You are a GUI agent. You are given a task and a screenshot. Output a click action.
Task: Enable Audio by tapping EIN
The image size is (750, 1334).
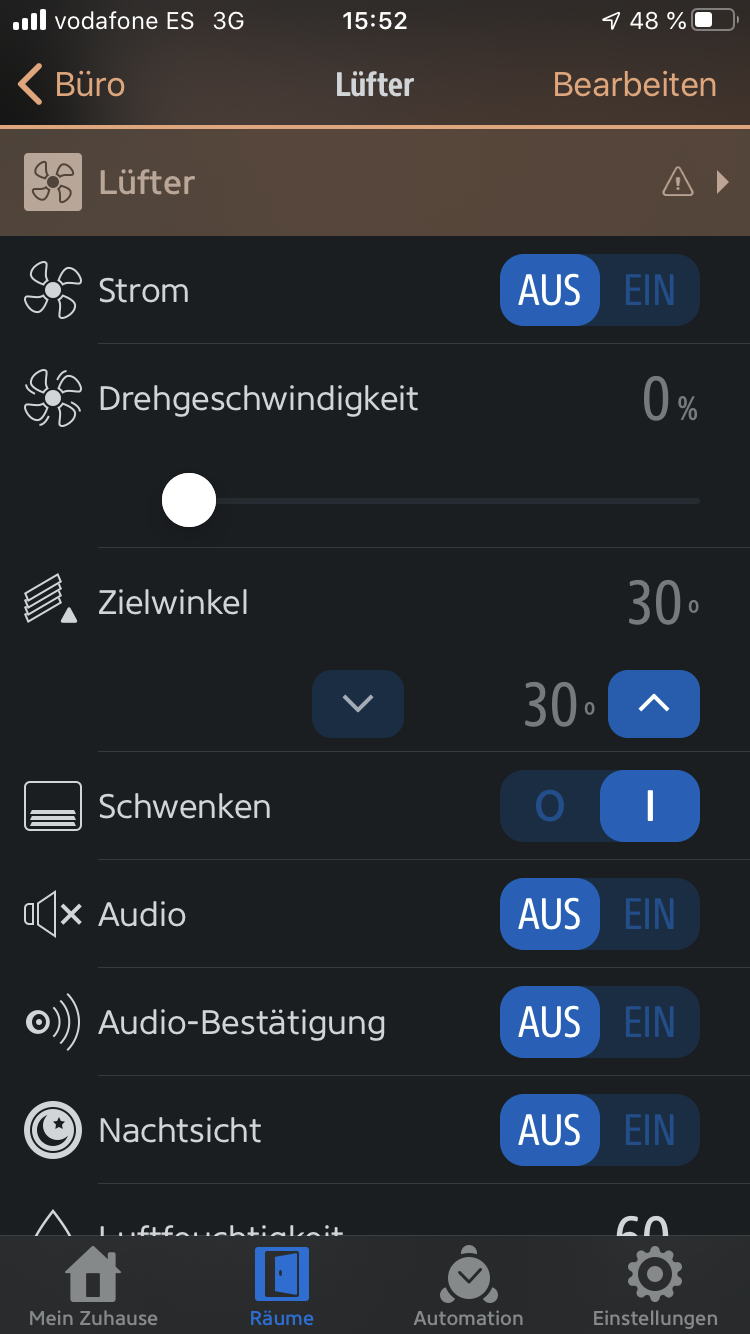pos(650,914)
